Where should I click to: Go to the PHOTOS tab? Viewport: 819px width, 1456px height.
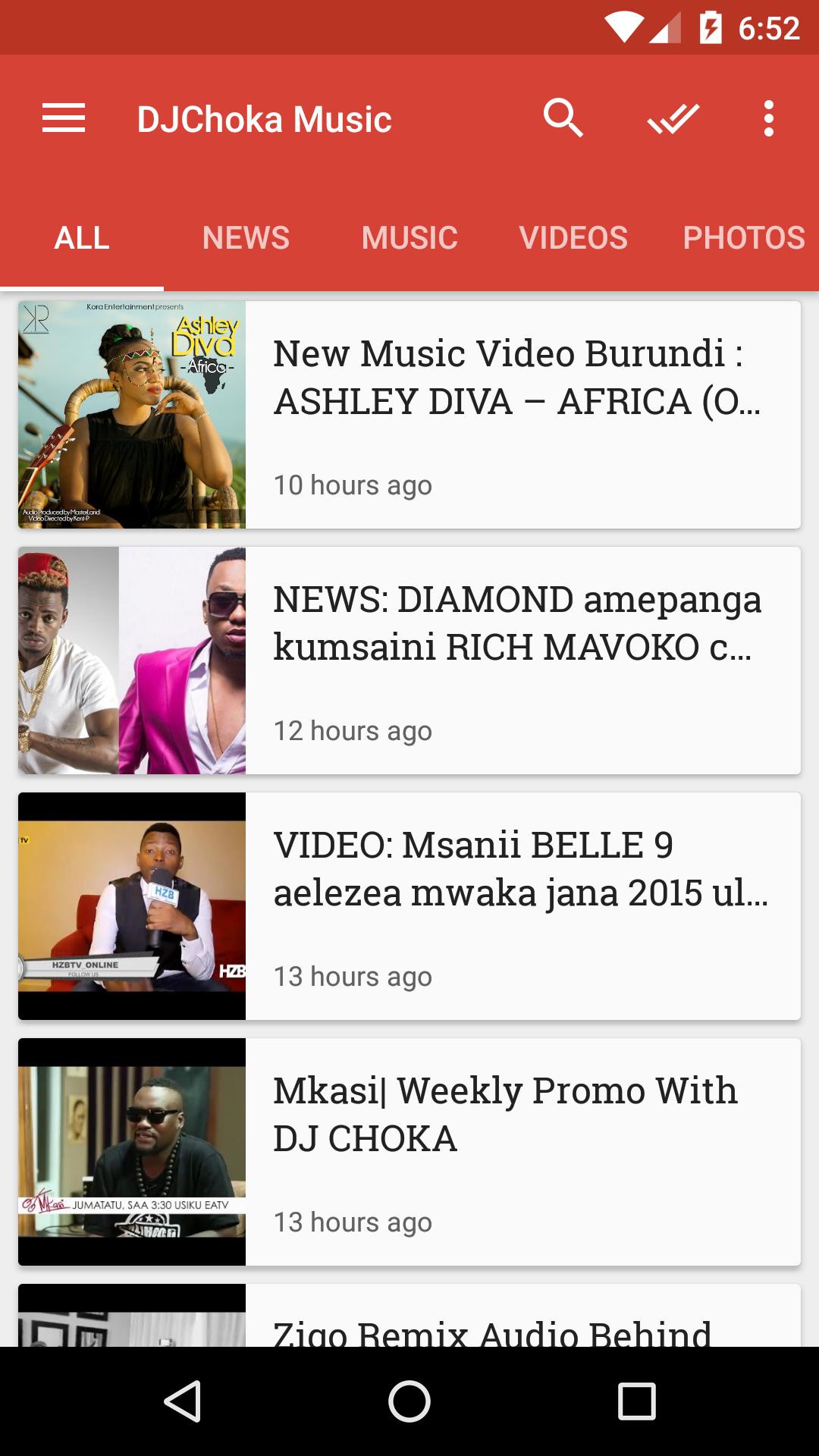743,238
